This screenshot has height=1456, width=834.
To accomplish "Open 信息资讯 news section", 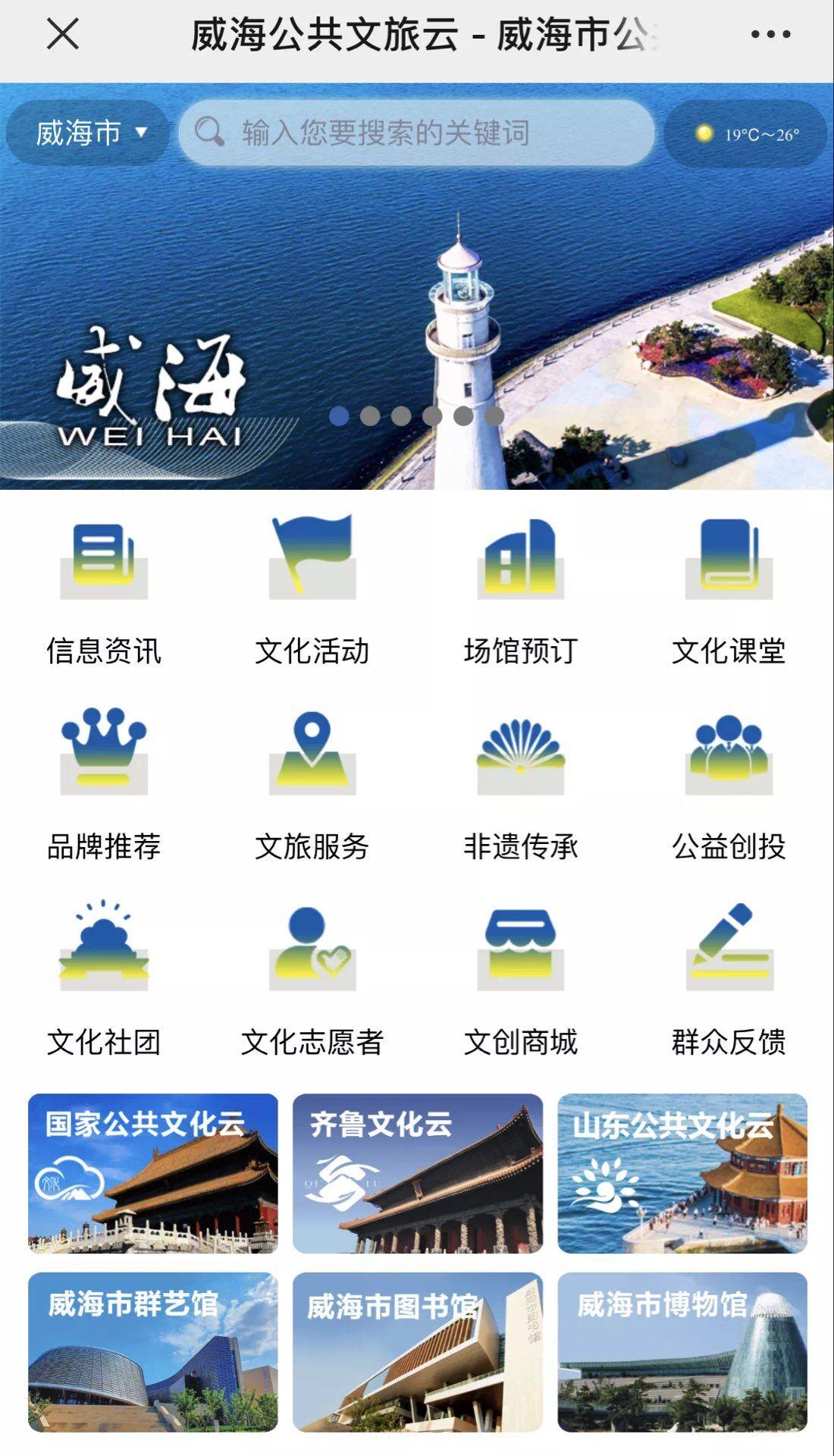I will [104, 589].
